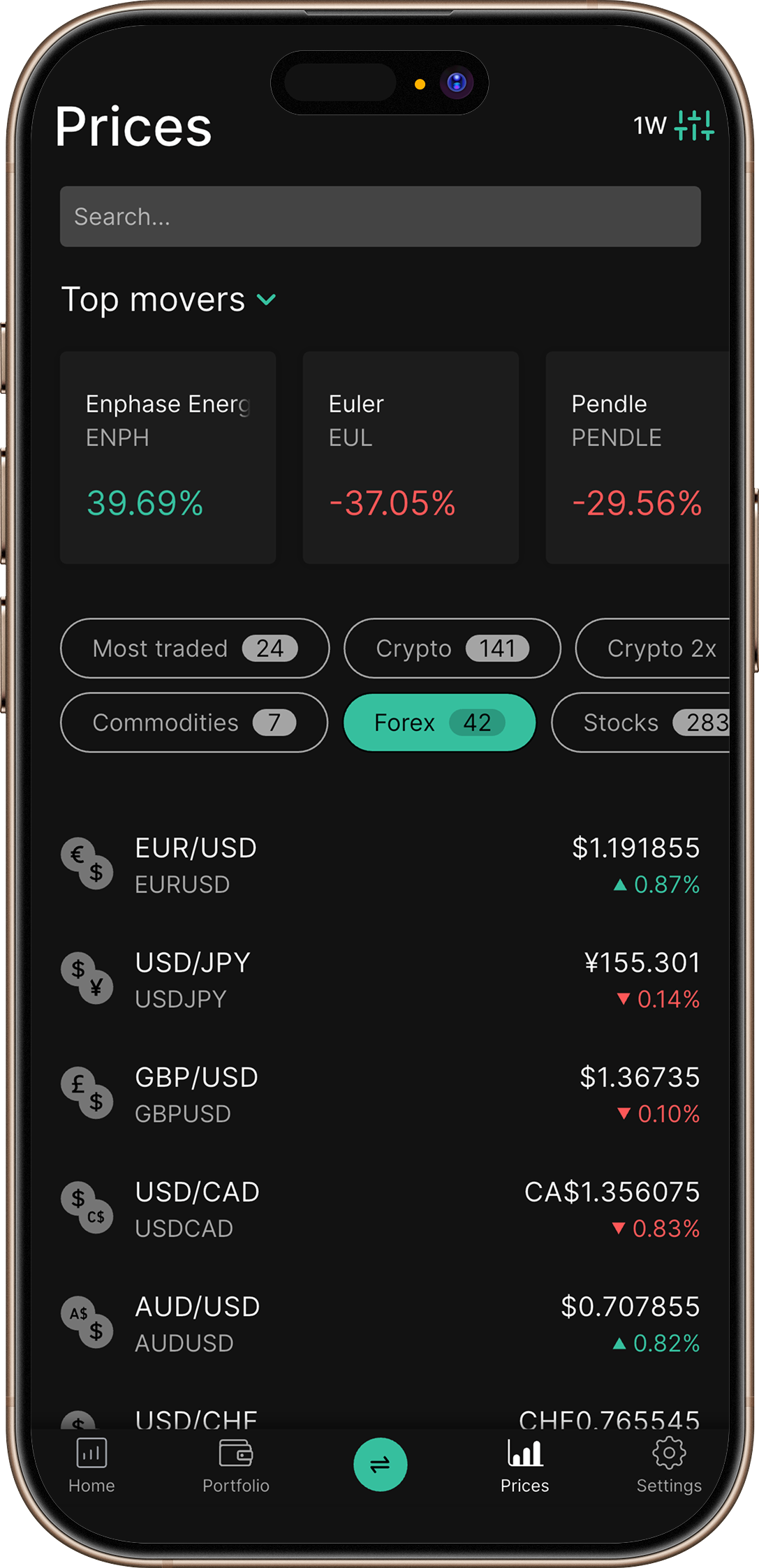Switch to the Portfolio tab

pos(236,1465)
